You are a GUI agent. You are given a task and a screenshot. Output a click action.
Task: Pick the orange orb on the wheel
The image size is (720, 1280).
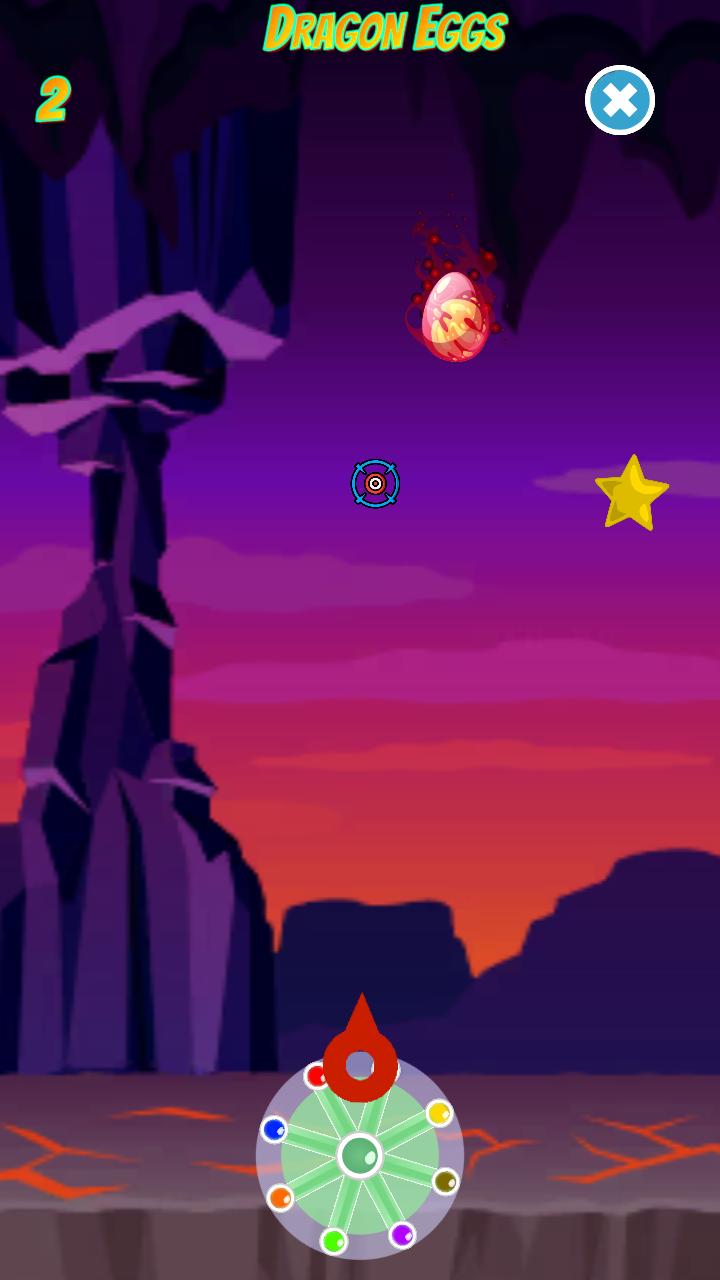280,1197
